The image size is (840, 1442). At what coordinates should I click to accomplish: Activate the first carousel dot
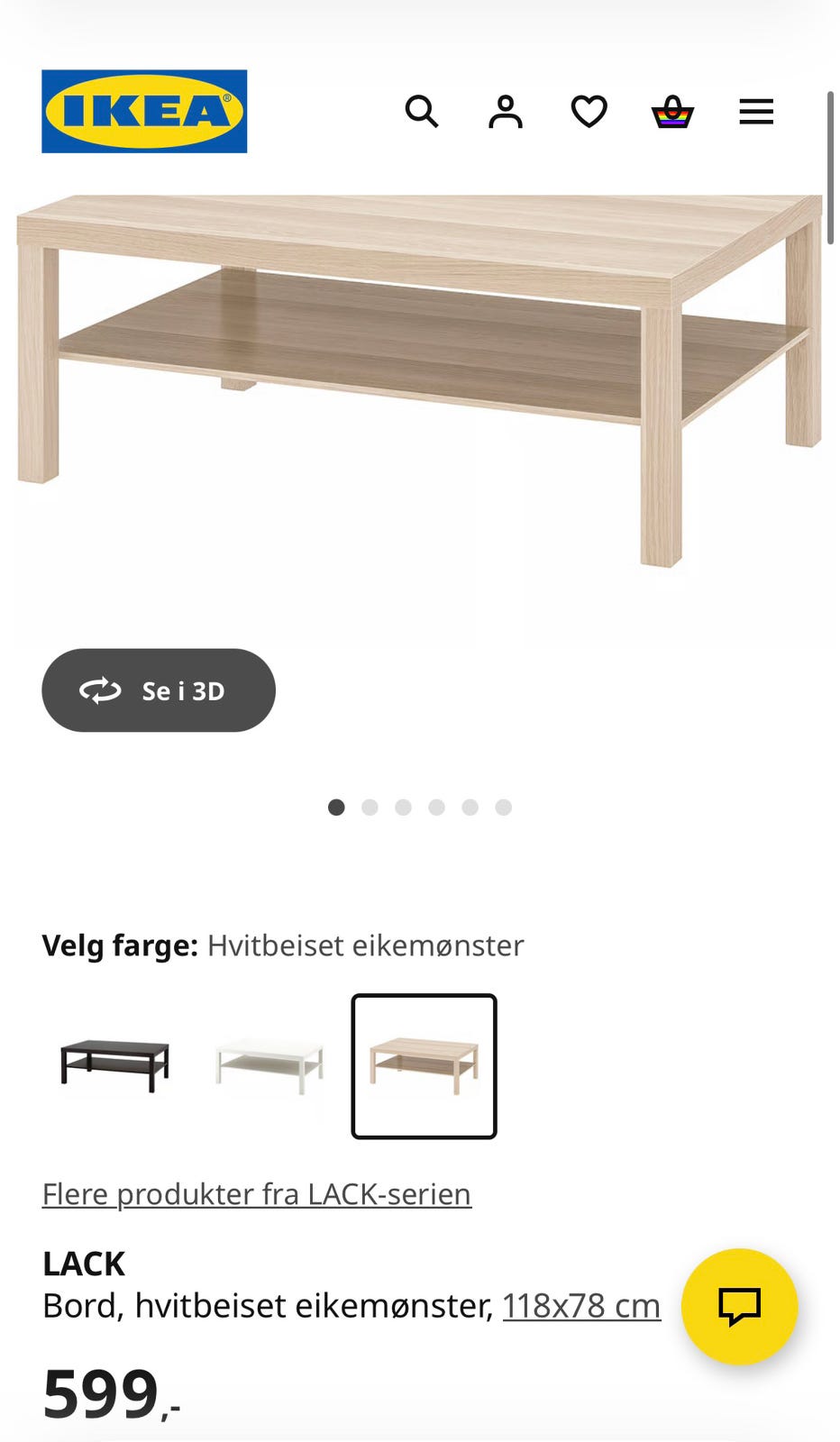coord(336,808)
